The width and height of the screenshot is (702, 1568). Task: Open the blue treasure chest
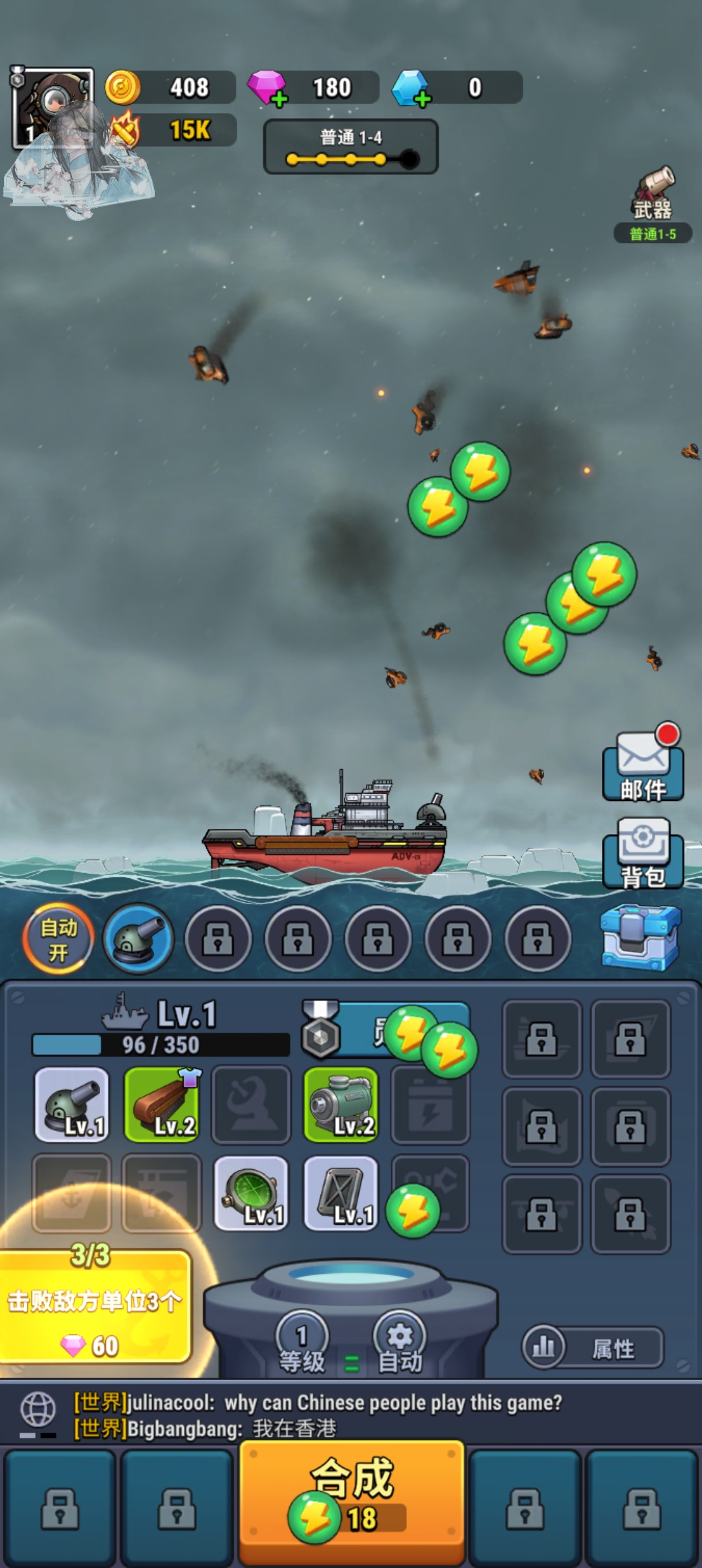[x=640, y=937]
